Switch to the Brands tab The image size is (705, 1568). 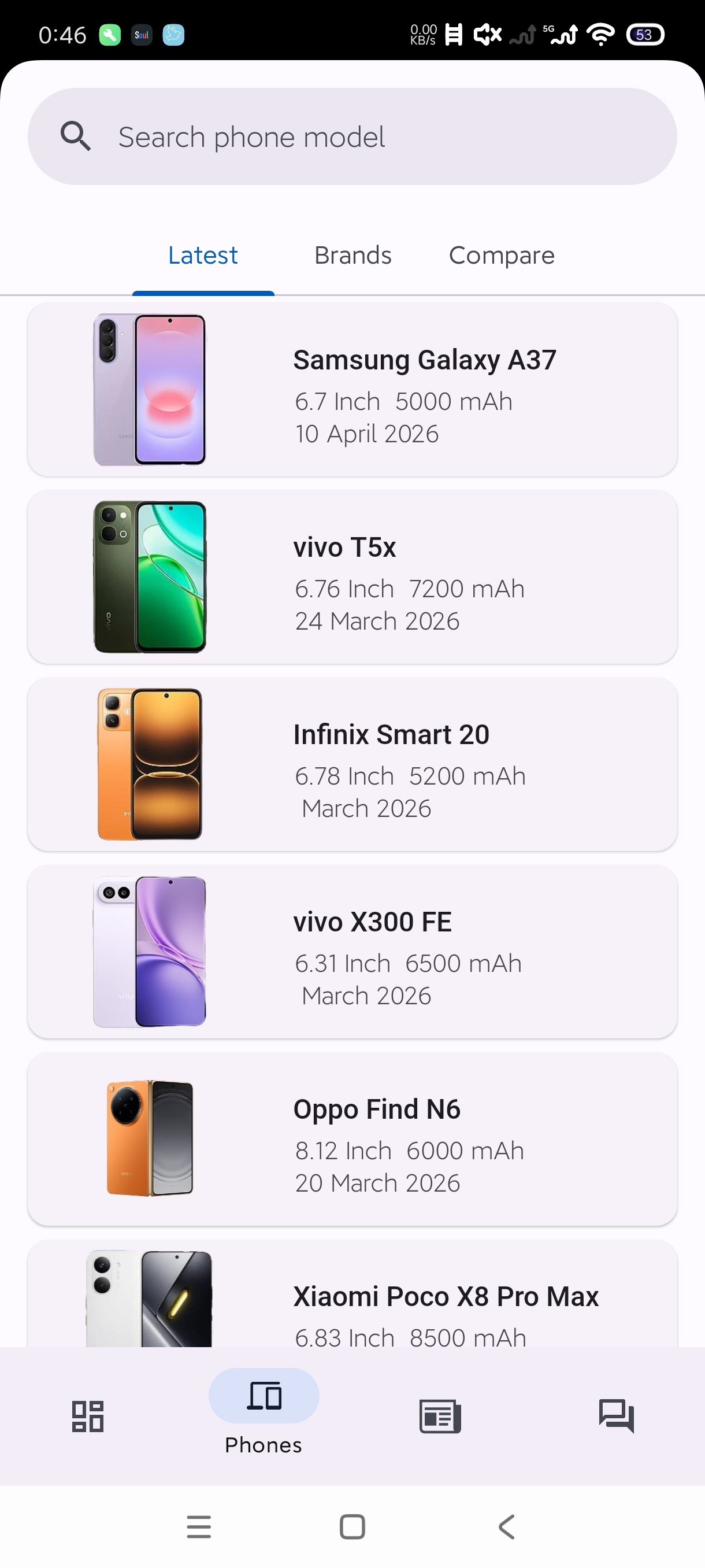pos(353,256)
